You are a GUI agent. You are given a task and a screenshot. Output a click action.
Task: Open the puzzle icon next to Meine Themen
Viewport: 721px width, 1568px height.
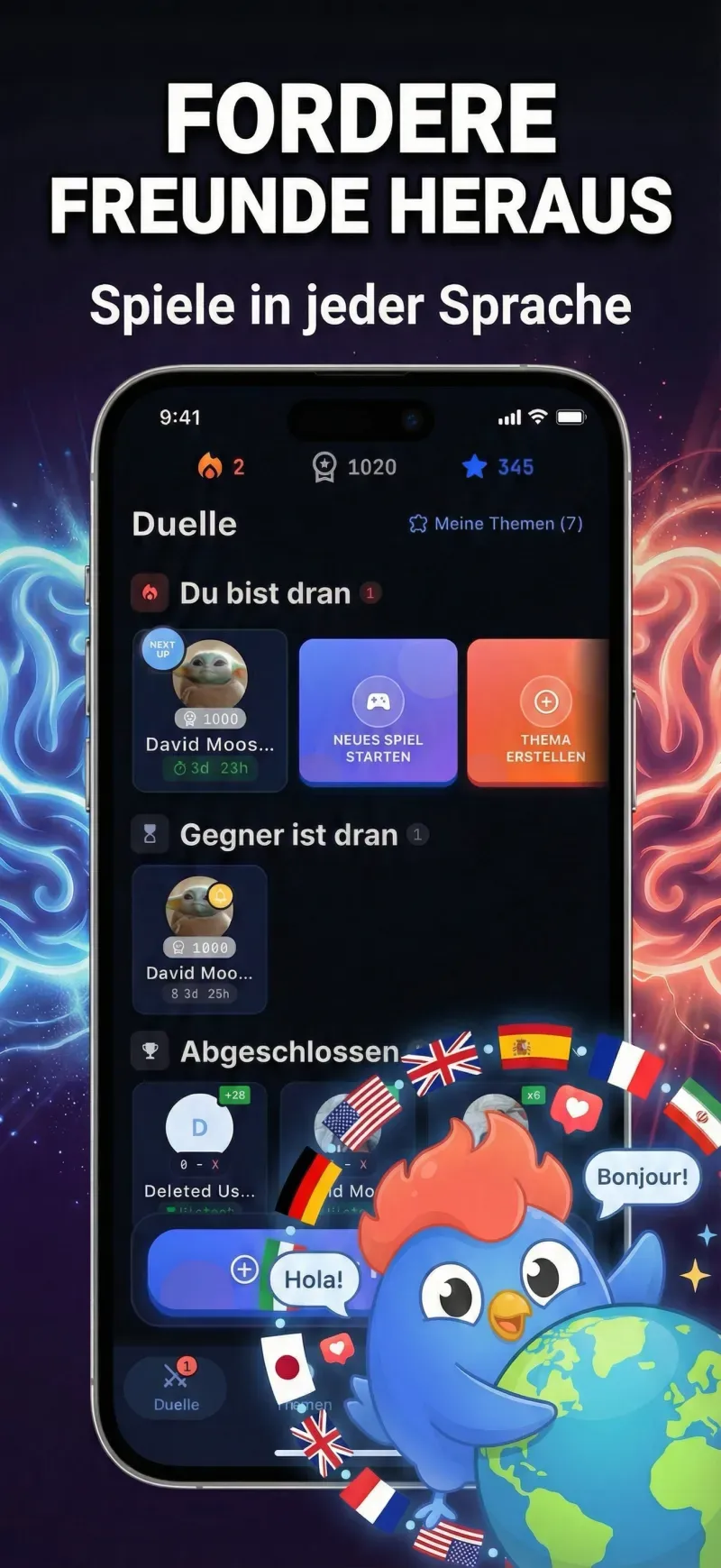pyautogui.click(x=418, y=523)
